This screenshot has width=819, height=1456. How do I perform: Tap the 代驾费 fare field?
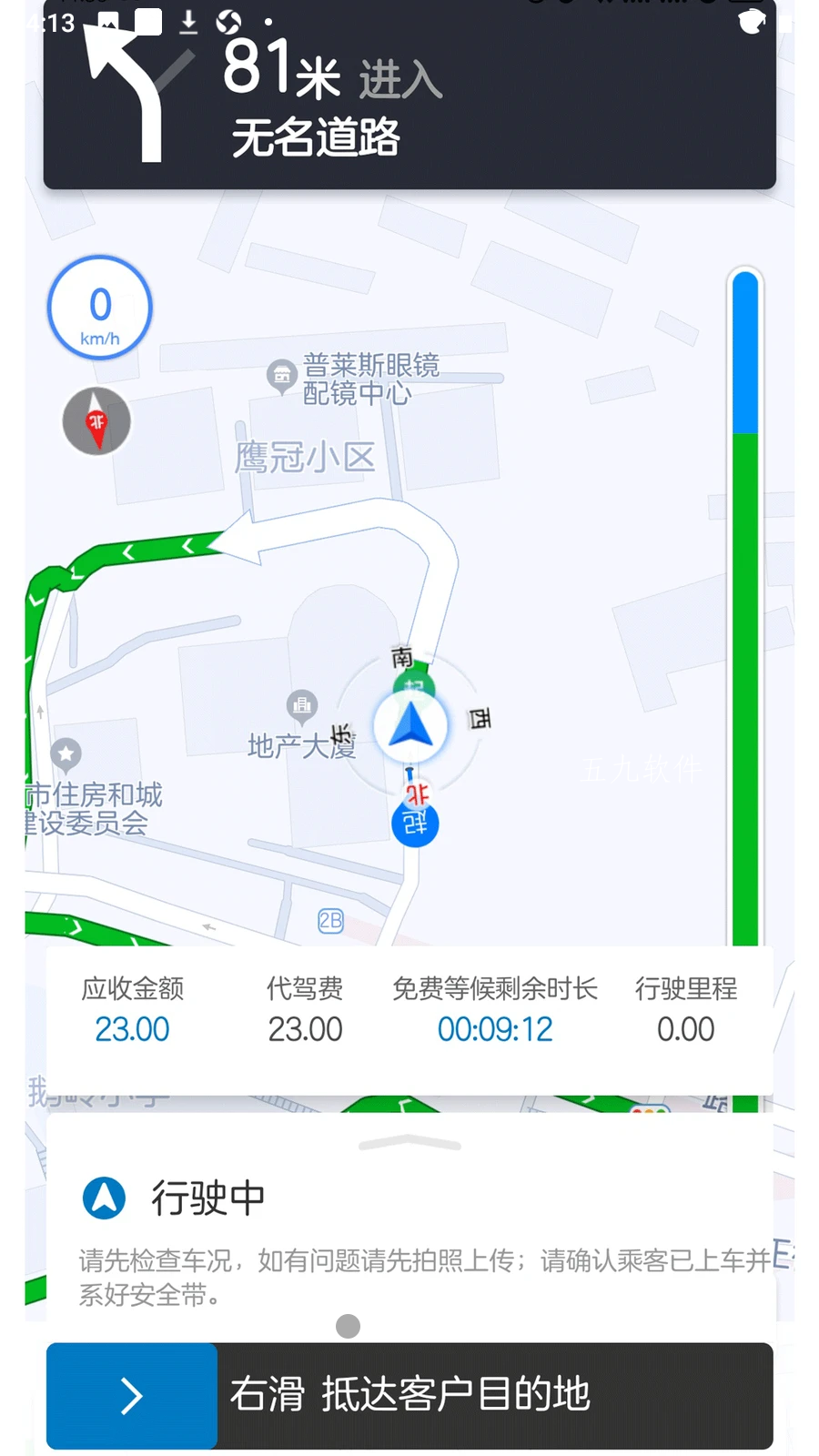pos(305,1028)
